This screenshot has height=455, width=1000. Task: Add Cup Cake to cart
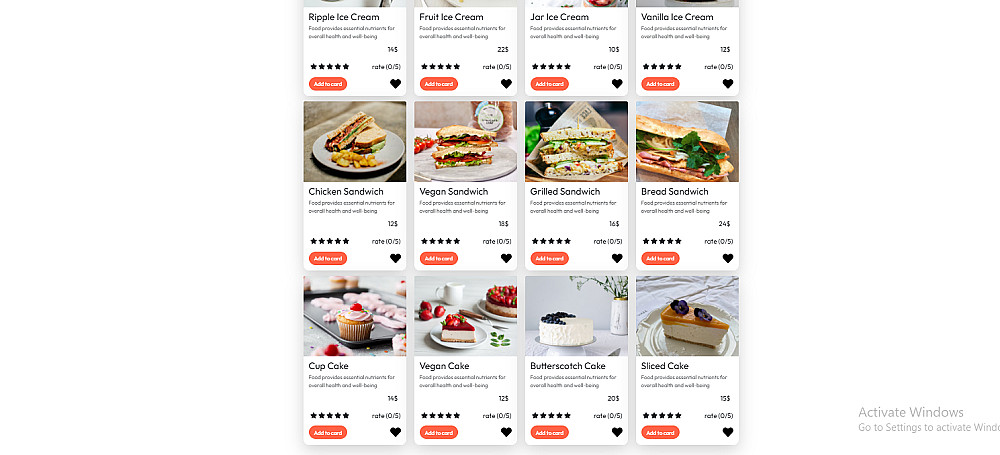click(x=328, y=432)
